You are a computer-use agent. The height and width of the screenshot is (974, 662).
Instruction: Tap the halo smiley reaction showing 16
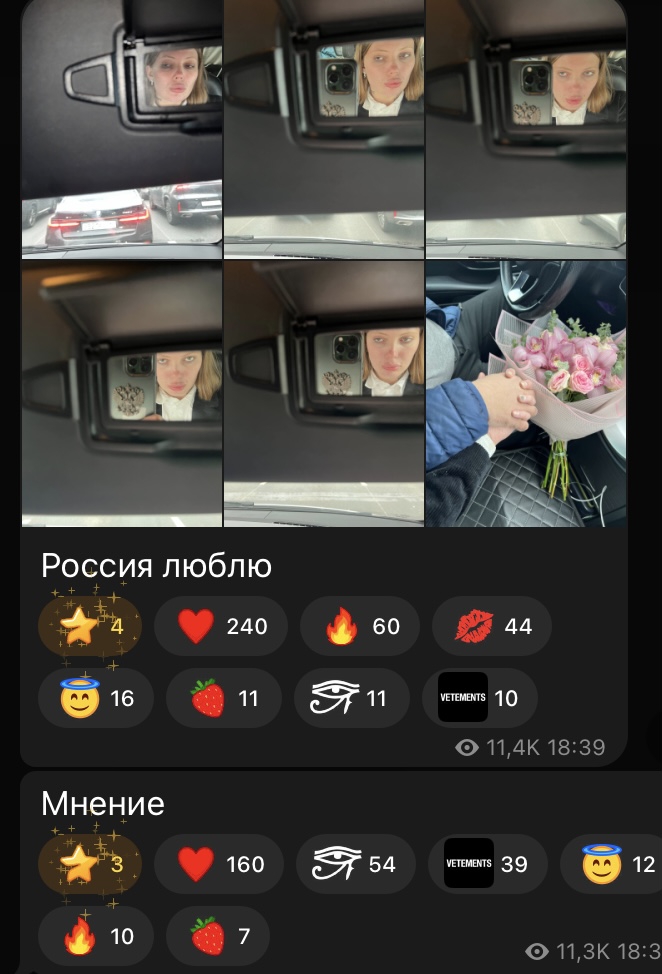pos(95,698)
